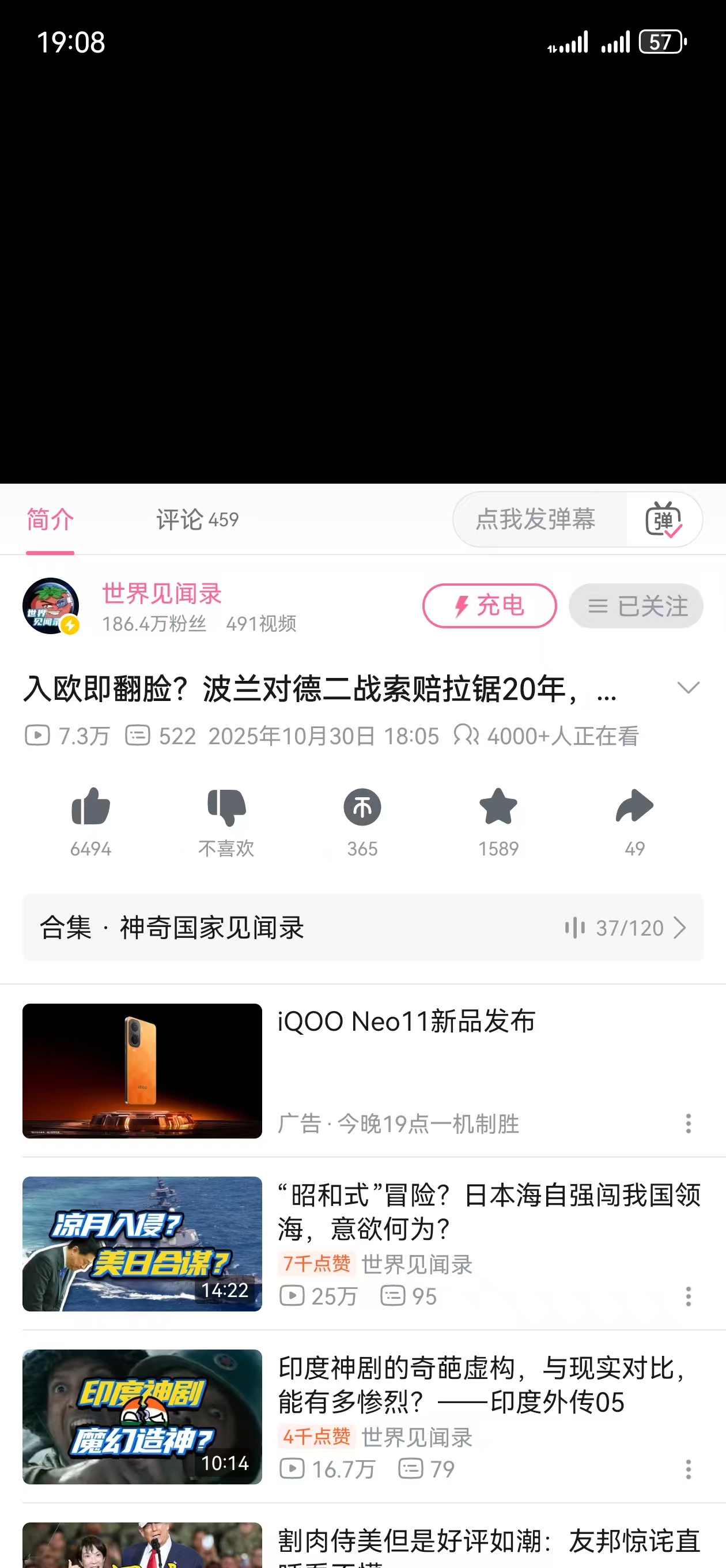726x1568 pixels.
Task: Open the view count play icon beside 7.3万
Action: coord(37,736)
